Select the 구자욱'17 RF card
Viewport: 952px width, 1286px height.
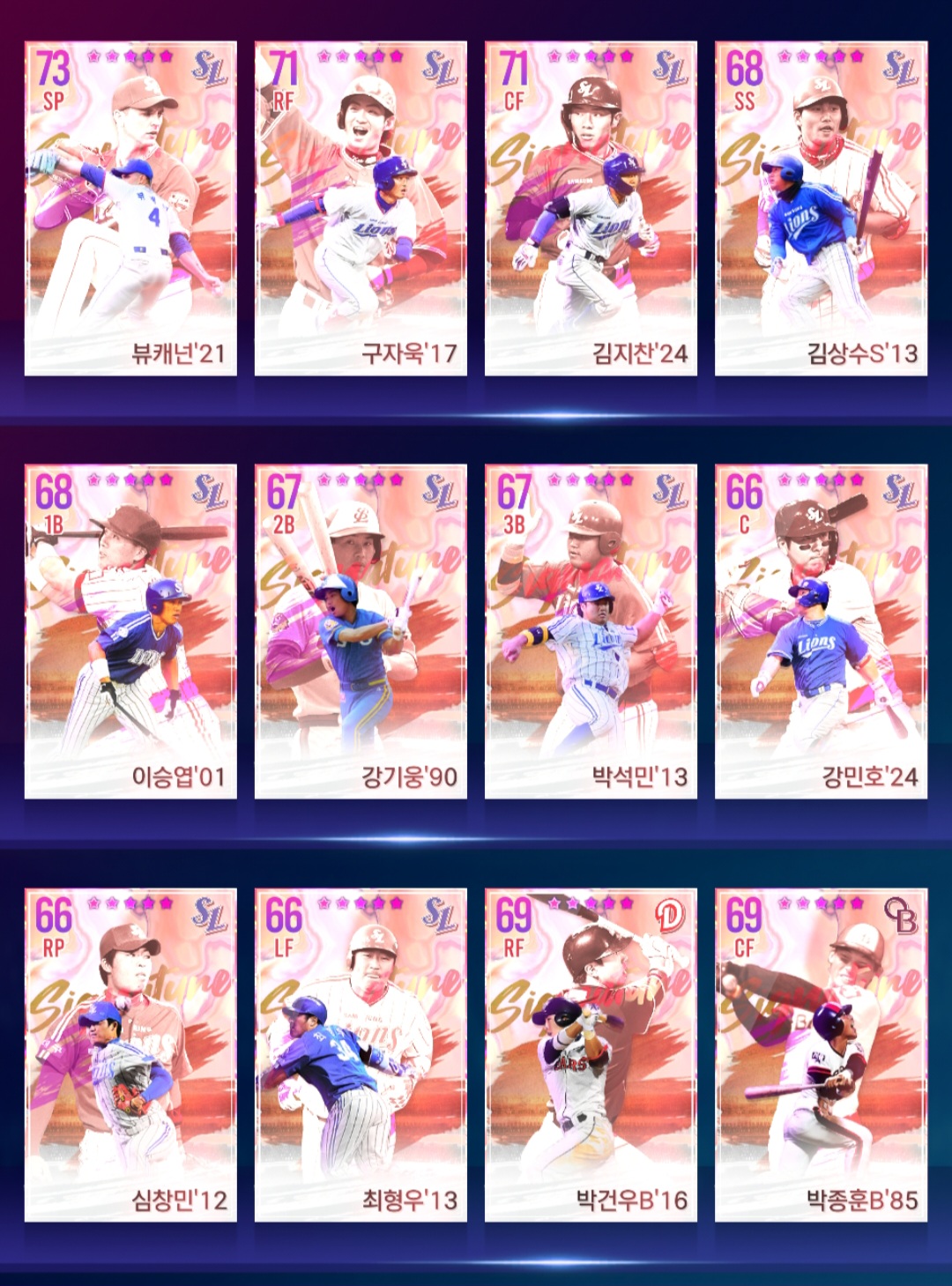click(x=361, y=208)
